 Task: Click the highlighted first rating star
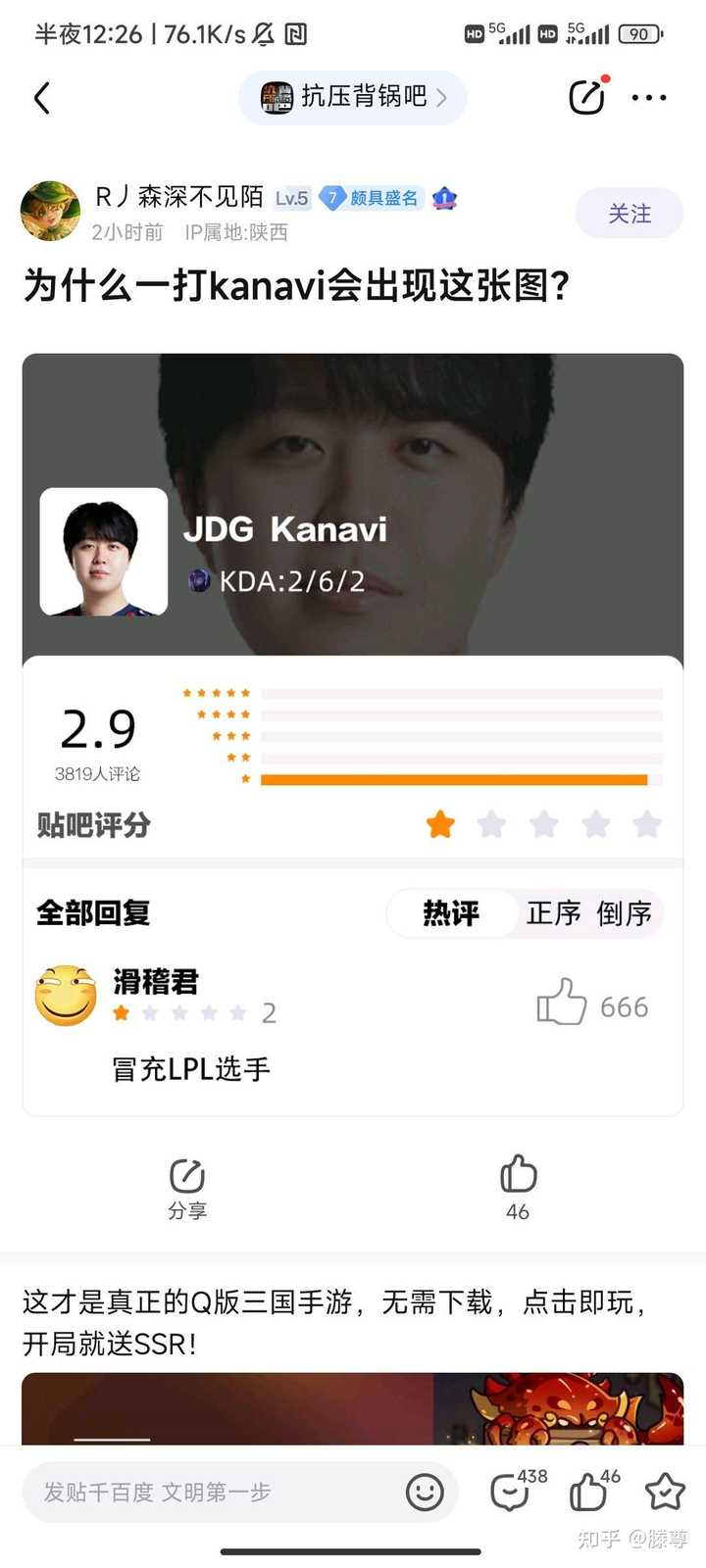tap(439, 824)
